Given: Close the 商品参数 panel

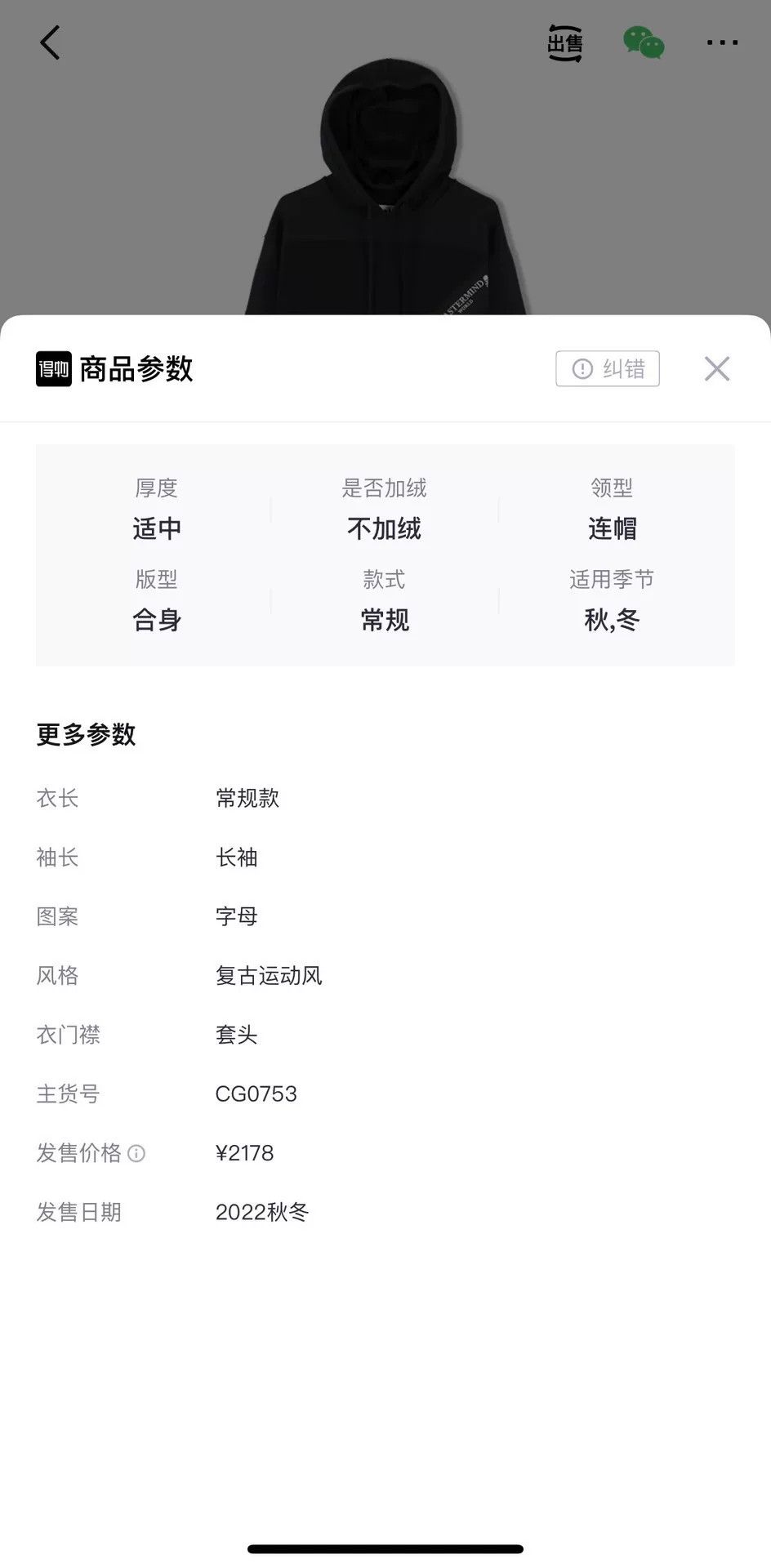Looking at the screenshot, I should [717, 368].
